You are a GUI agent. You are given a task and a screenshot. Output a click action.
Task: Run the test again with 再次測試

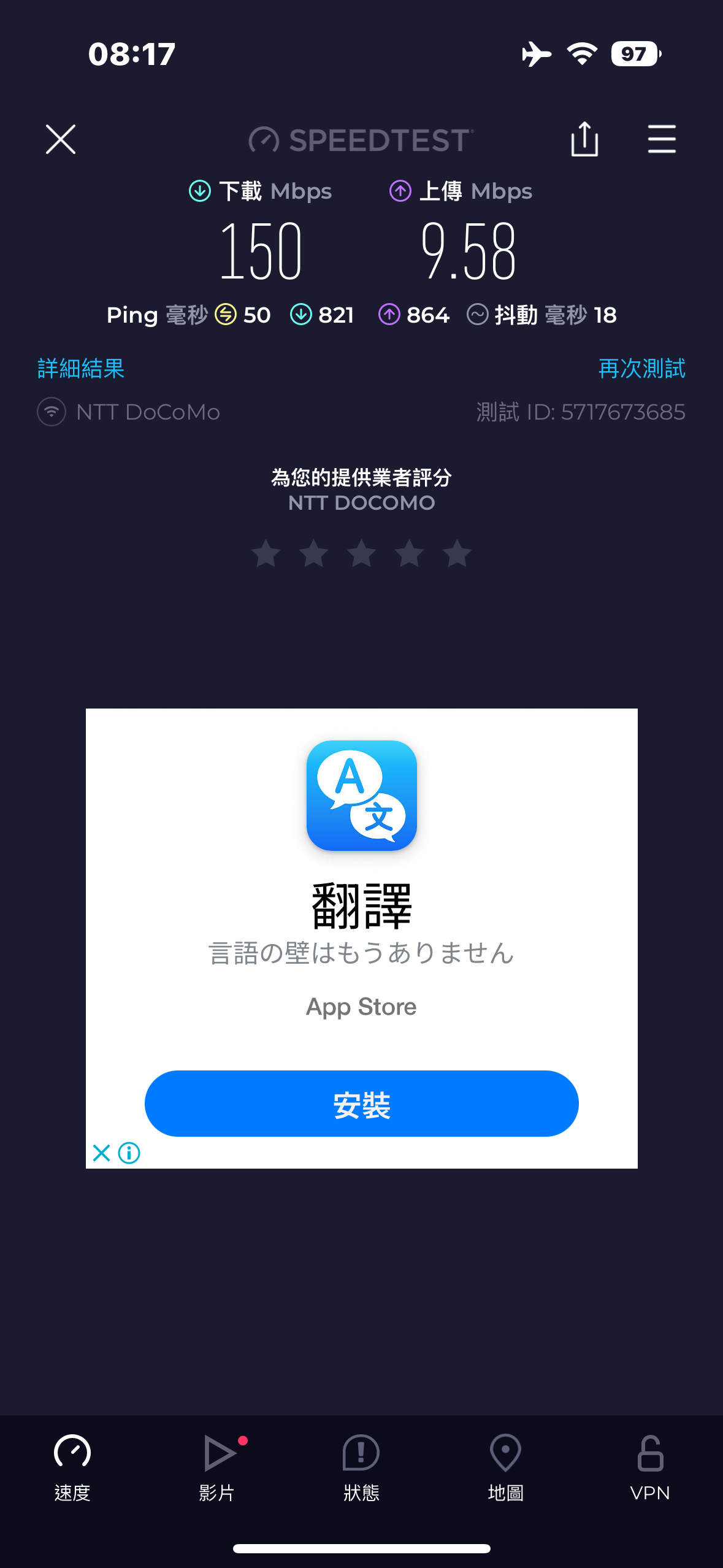click(x=641, y=368)
